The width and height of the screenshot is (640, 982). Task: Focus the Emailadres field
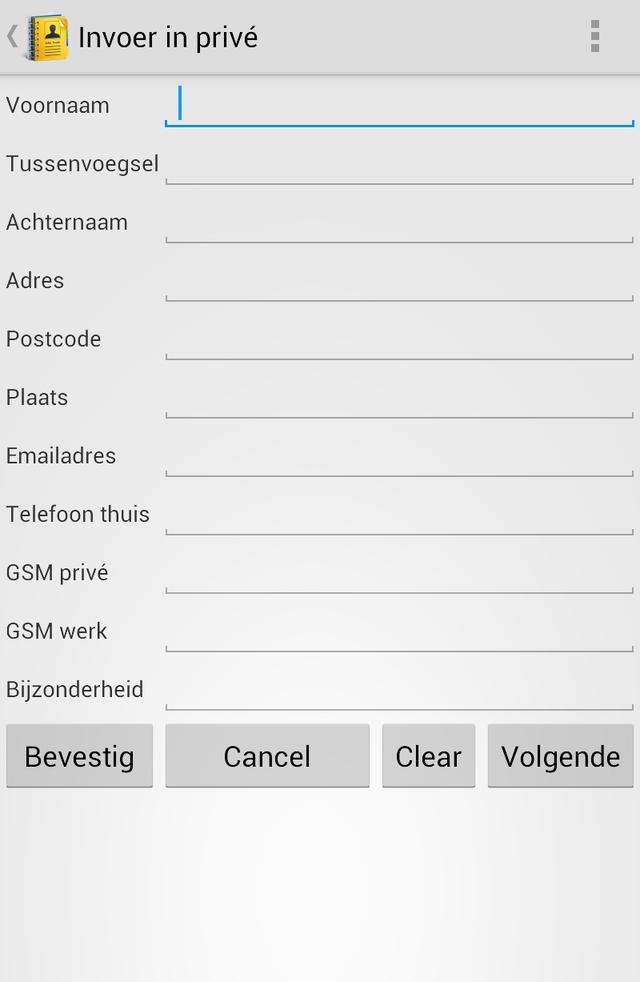click(399, 456)
